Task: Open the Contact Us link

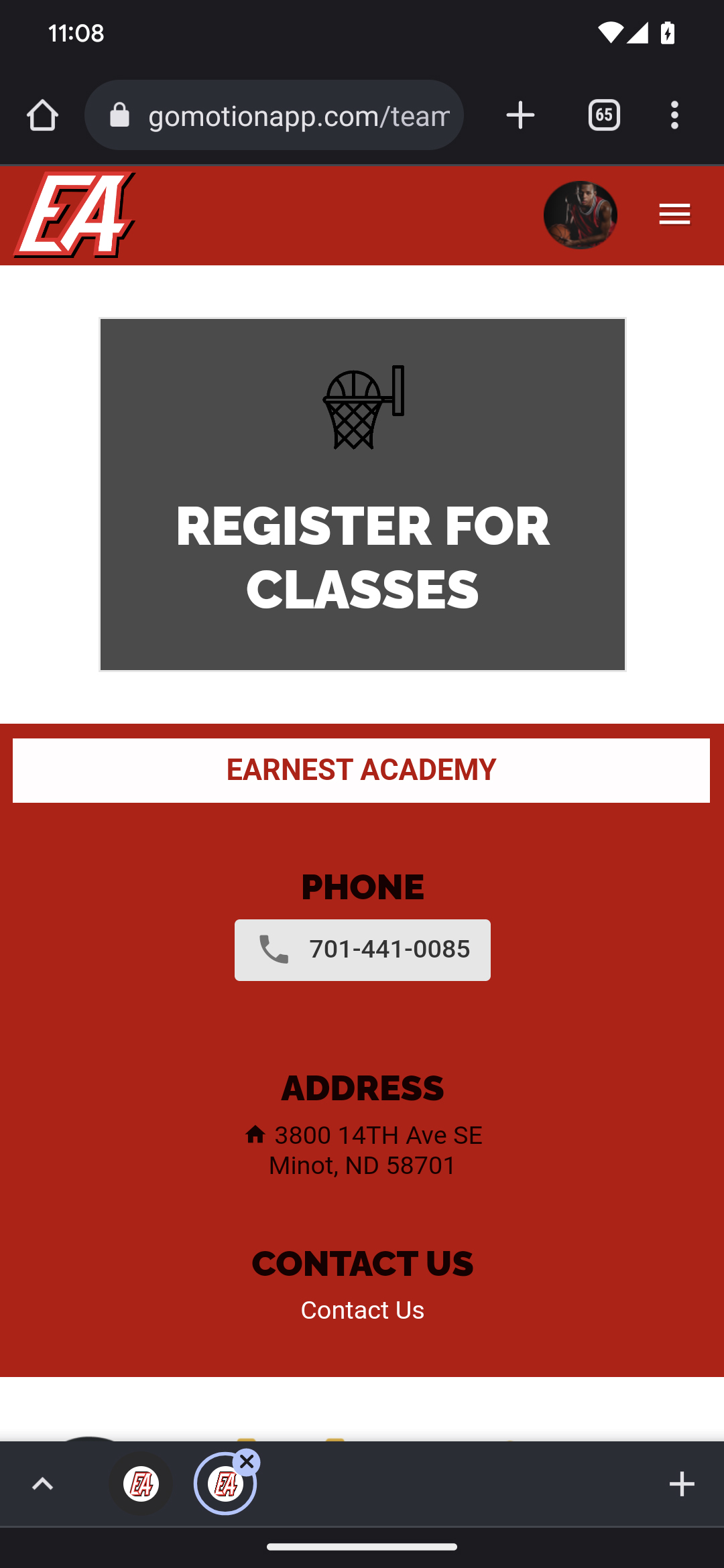Action: (362, 1310)
